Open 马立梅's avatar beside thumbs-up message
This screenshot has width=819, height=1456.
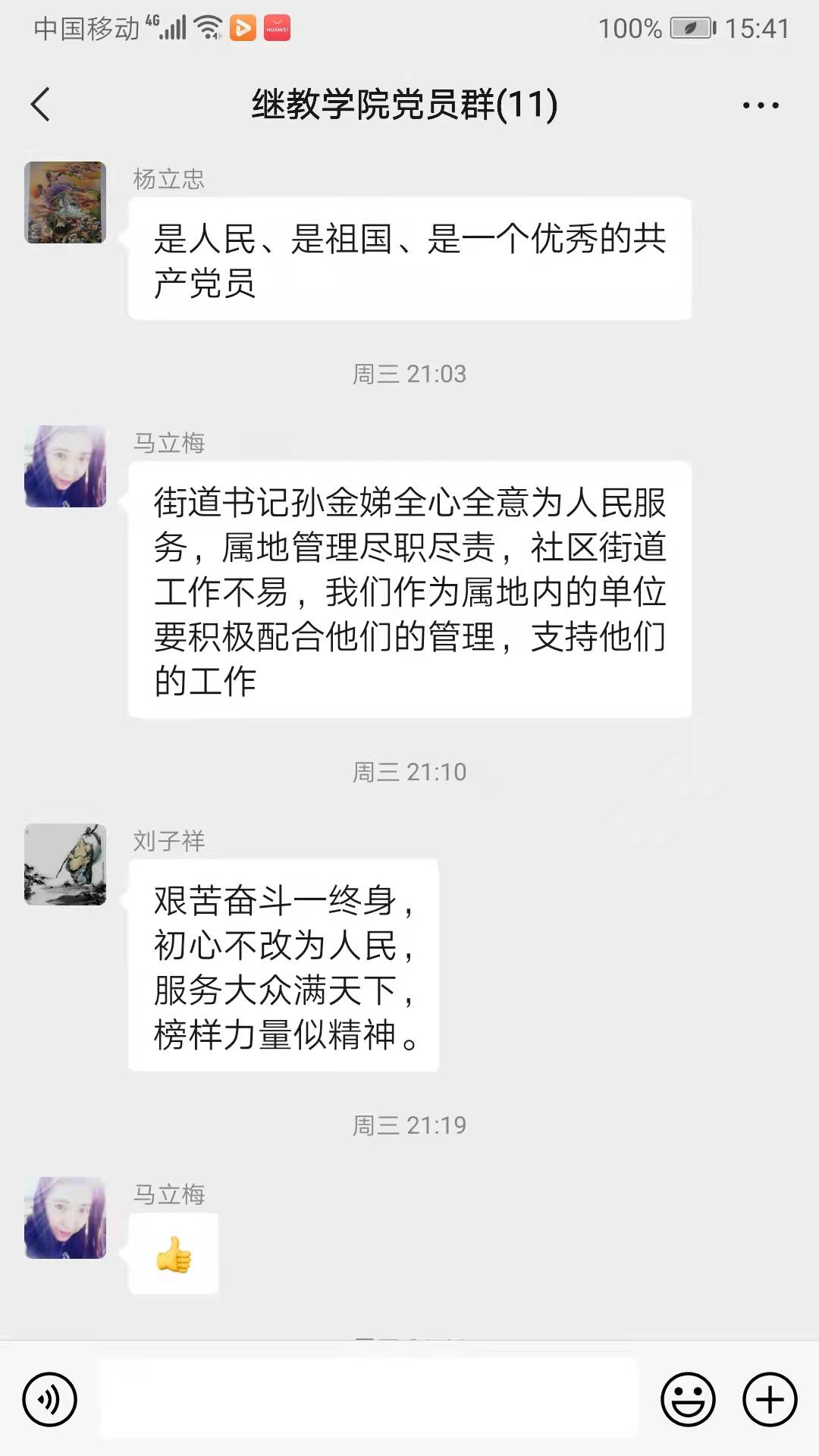coord(65,1218)
